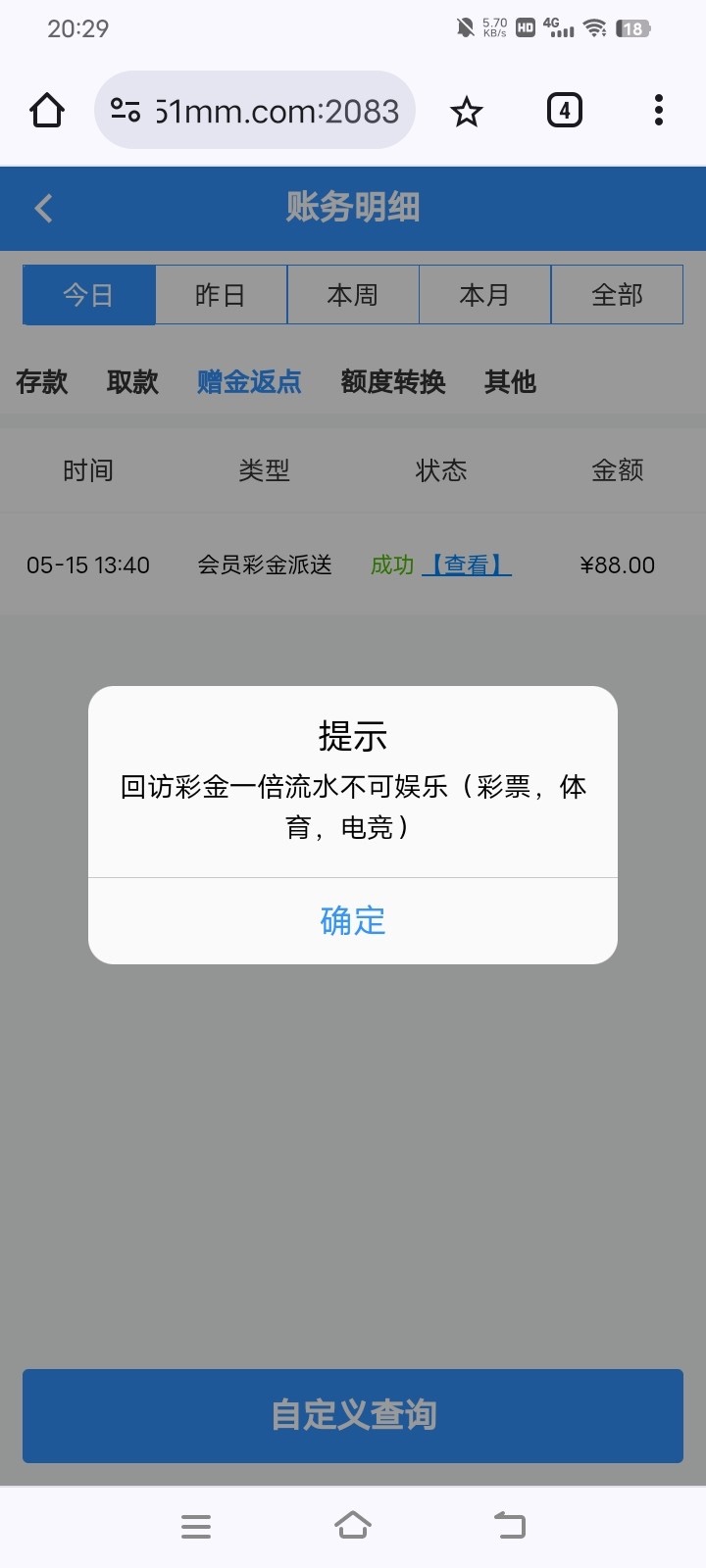Screen dimensions: 706x1568
Task: Switch to the 本月 tab
Action: pyautogui.click(x=484, y=295)
